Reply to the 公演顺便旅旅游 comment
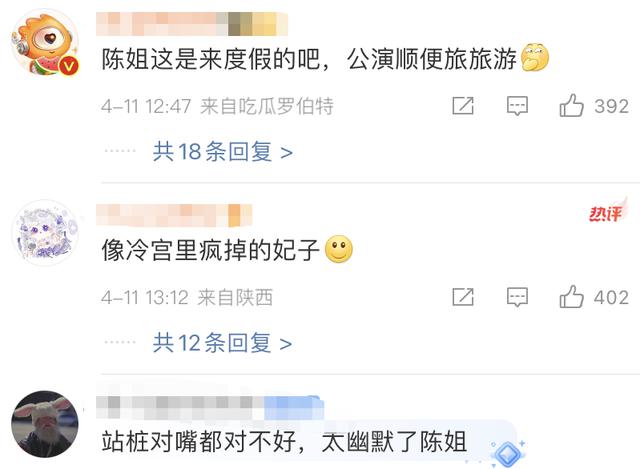640x469 pixels. click(517, 106)
